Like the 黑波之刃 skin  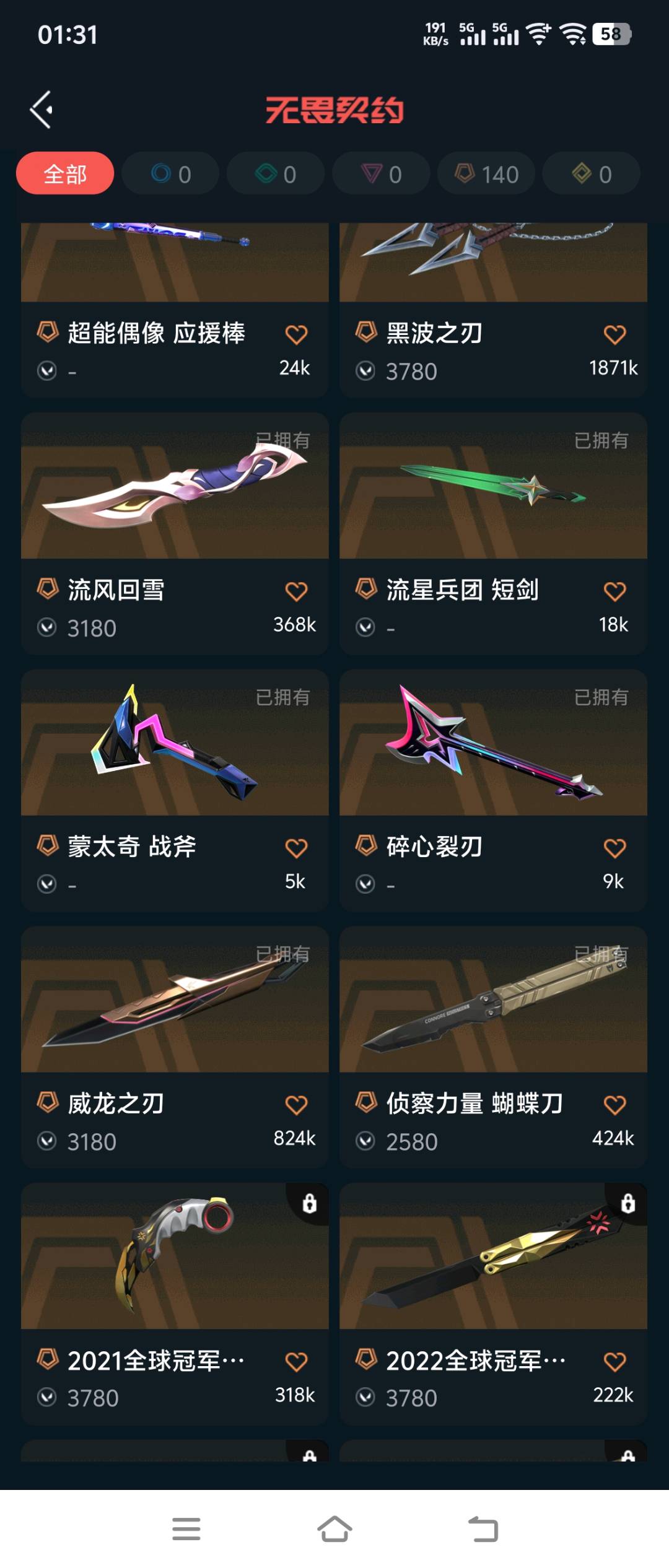pyautogui.click(x=614, y=335)
